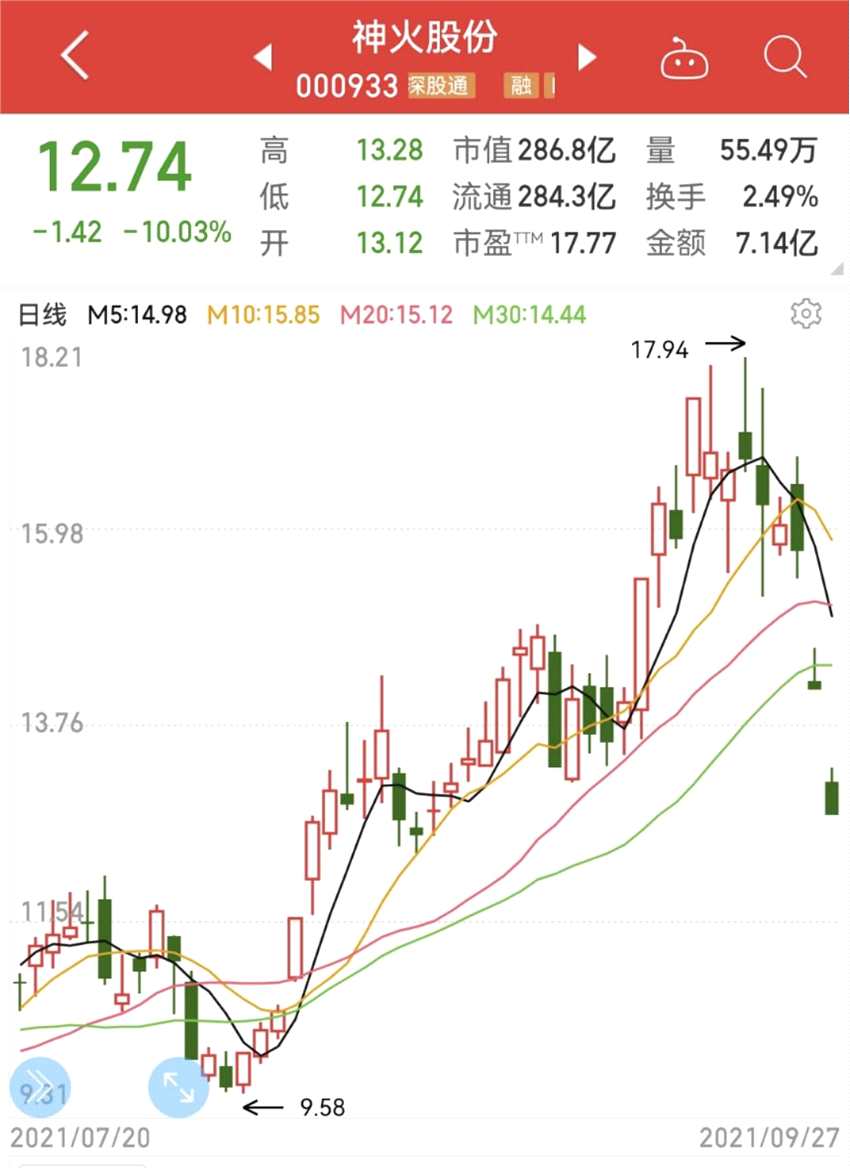Screen dimensions: 850x1168
Task: Toggle the M5 moving average line
Action: point(140,313)
